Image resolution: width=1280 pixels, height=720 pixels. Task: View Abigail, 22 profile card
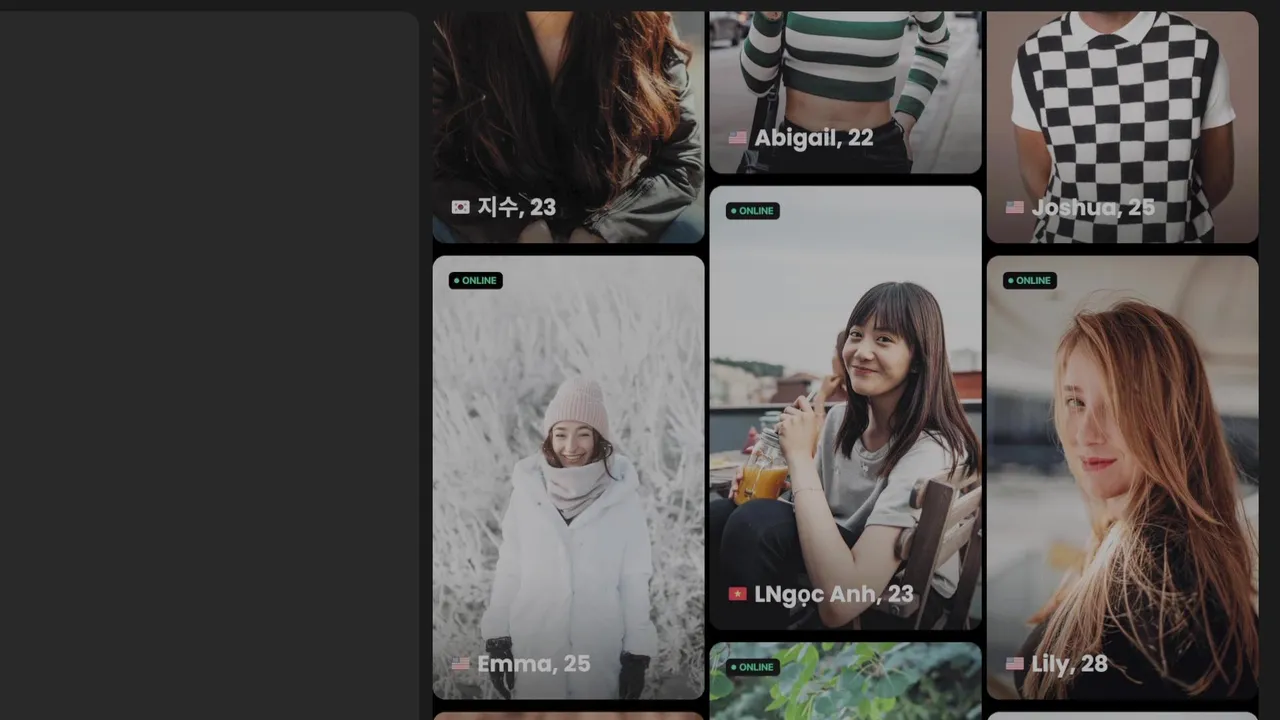[x=845, y=90]
